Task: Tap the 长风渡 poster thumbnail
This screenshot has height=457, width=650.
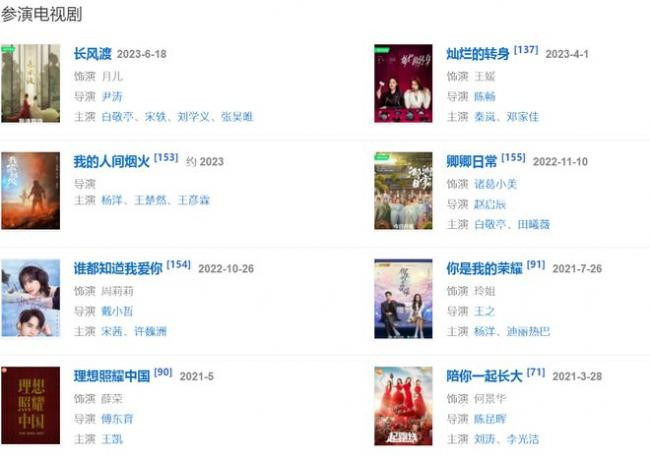Action: (x=30, y=83)
